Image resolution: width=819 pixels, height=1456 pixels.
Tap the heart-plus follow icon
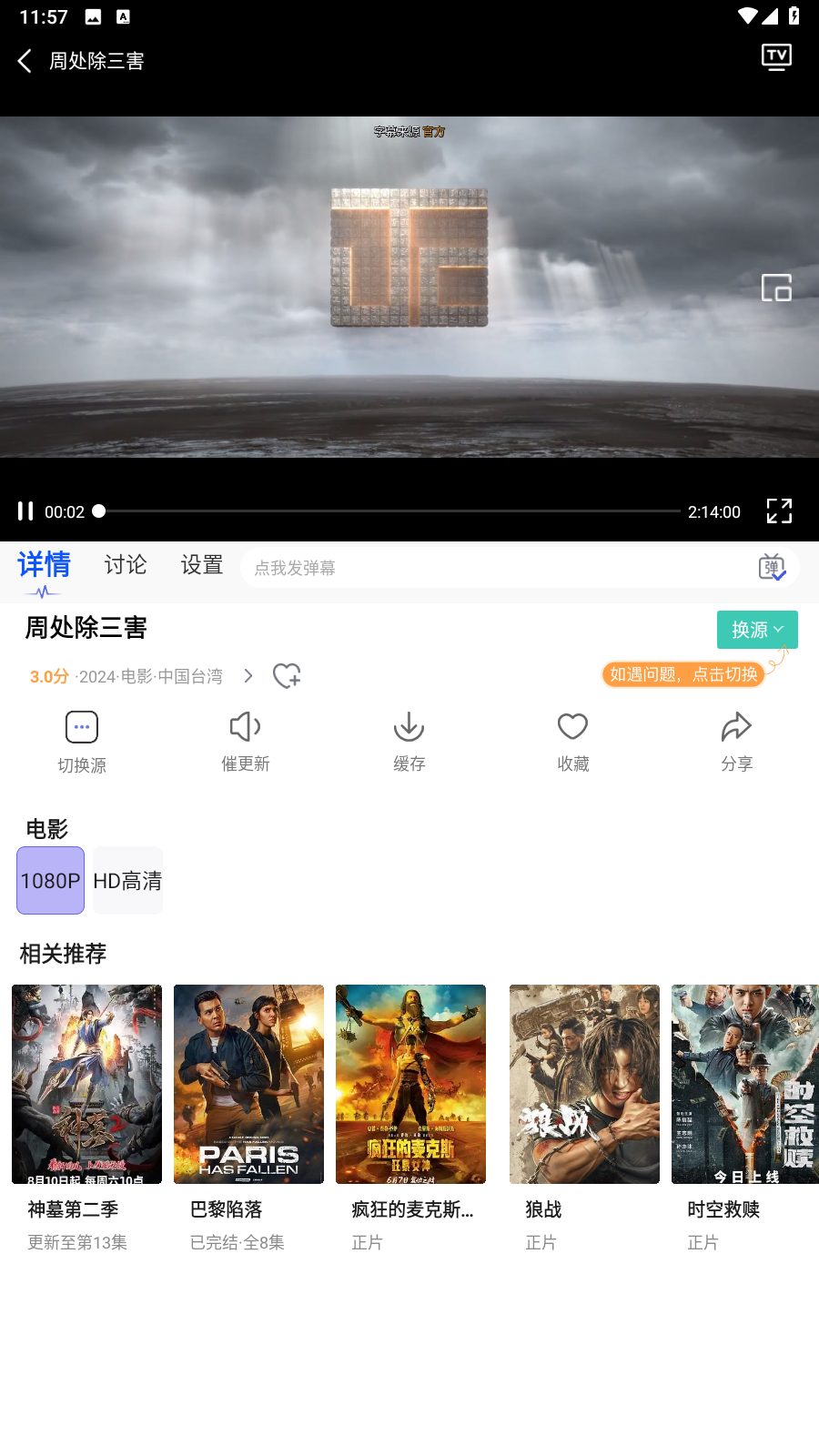[287, 676]
